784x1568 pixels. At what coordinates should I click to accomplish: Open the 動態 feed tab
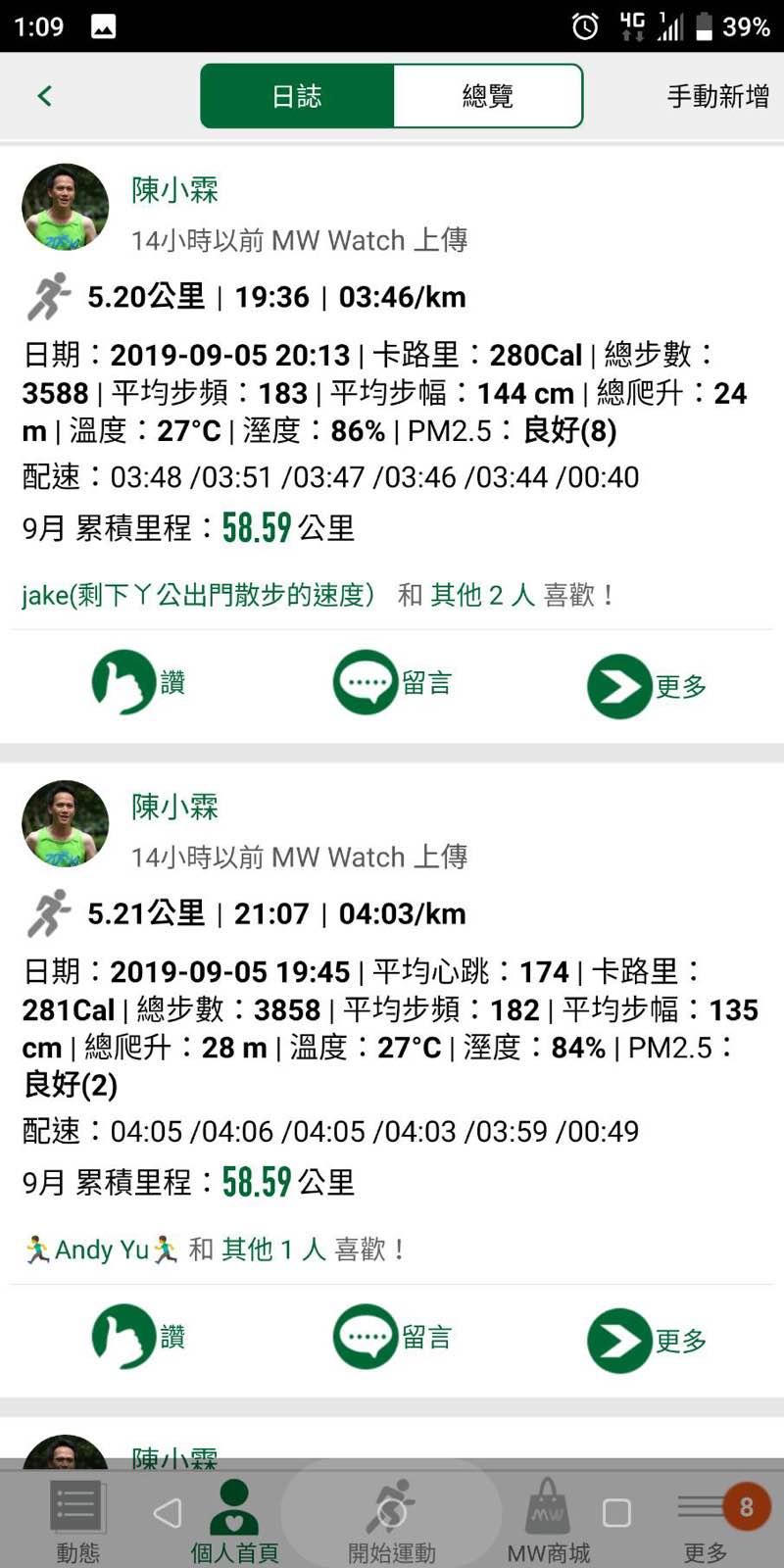[x=76, y=1519]
